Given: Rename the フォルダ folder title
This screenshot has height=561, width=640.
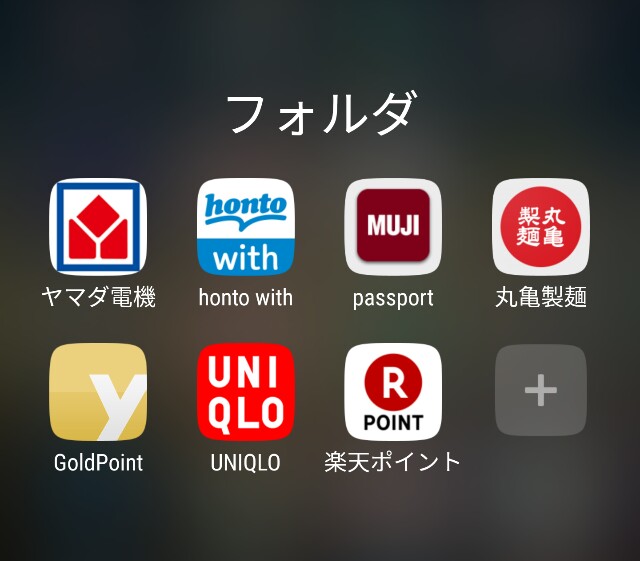Looking at the screenshot, I should 320,112.
